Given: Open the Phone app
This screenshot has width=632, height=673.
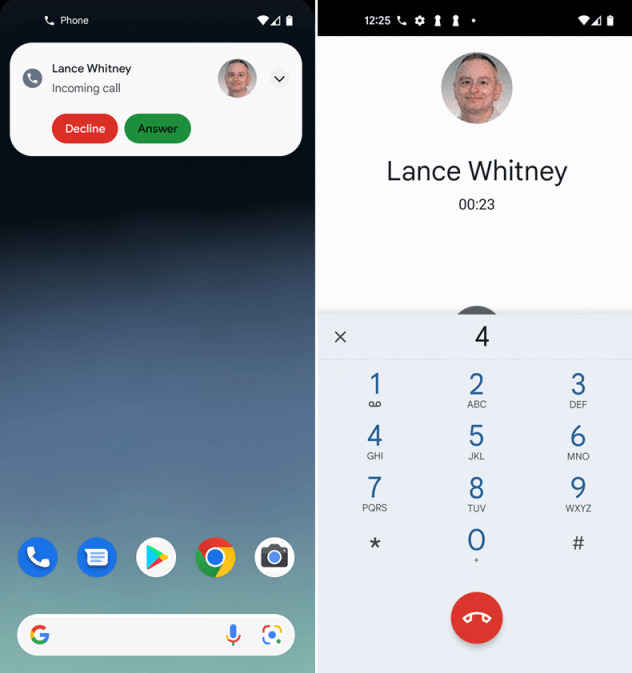Looking at the screenshot, I should (38, 557).
